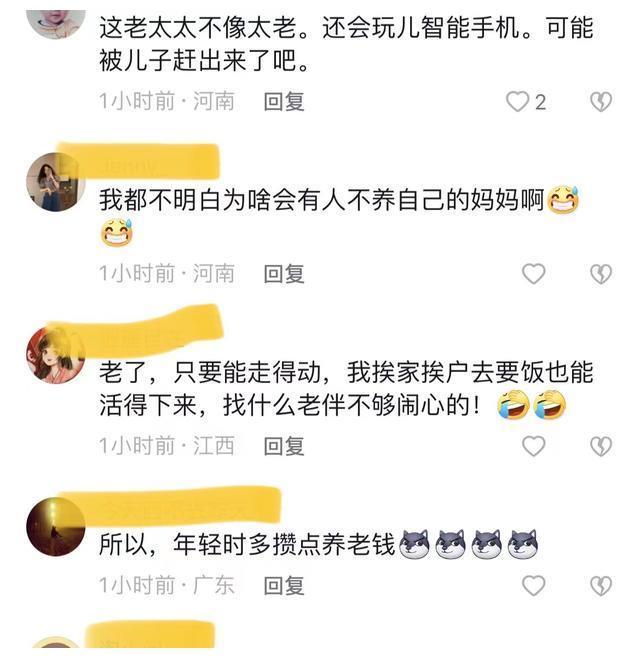640x658 pixels.
Task: Reply to the 广东 comment about 多攒点养老钱
Action: pyautogui.click(x=284, y=586)
